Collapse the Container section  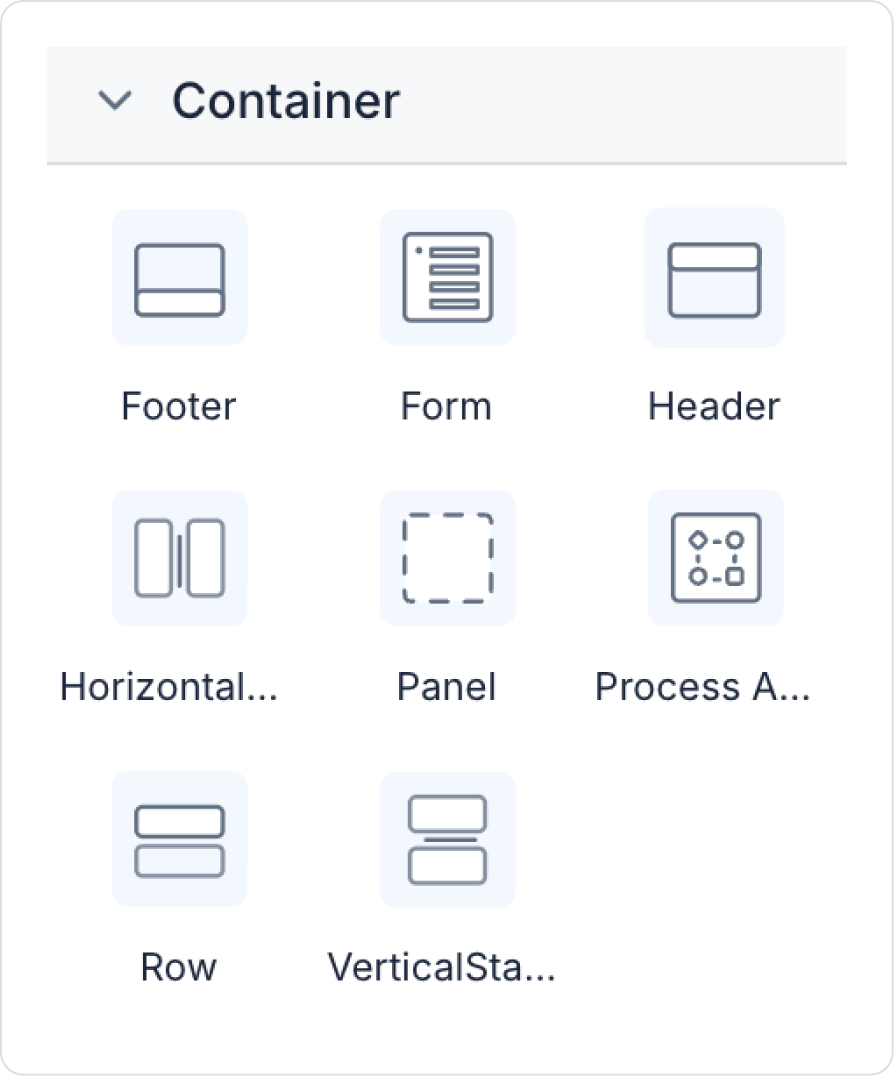pos(116,101)
